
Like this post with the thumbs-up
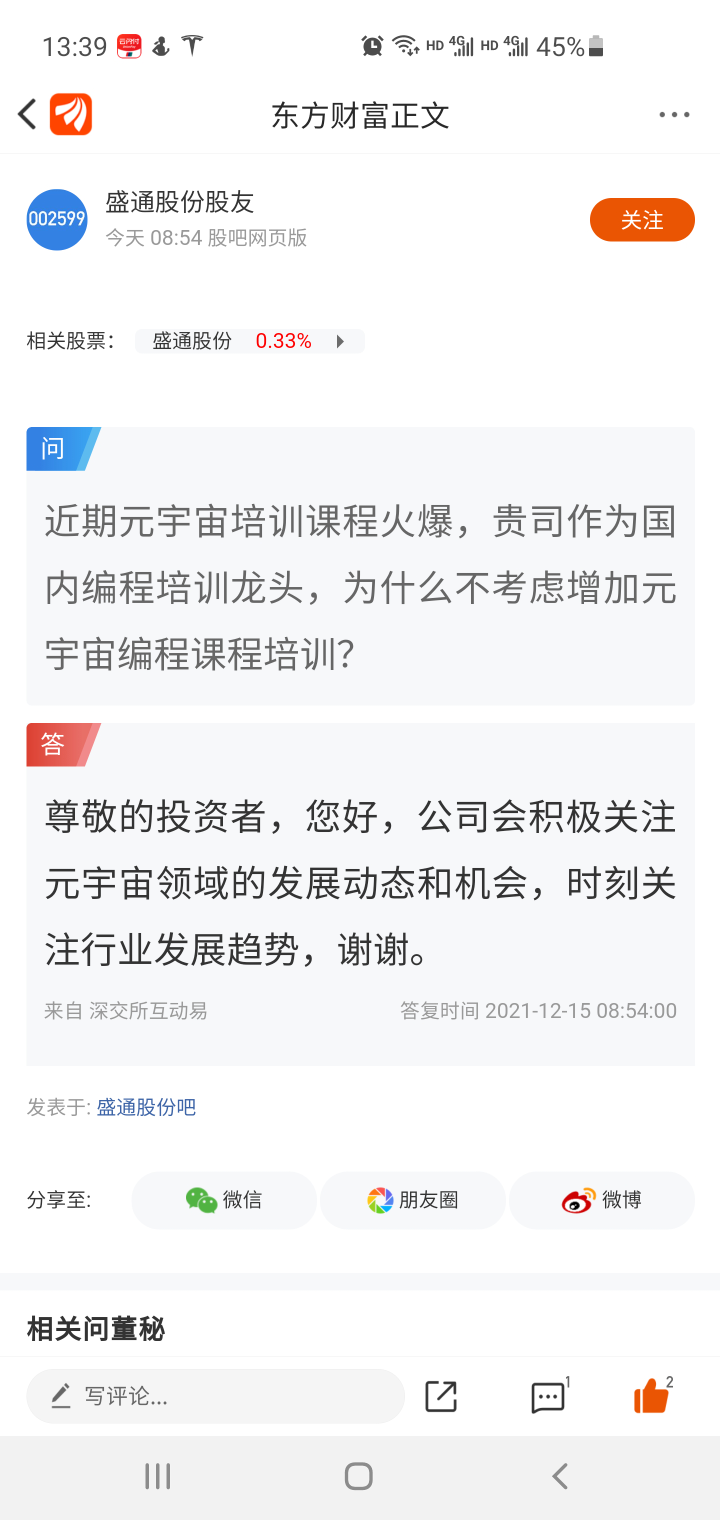coord(651,1395)
